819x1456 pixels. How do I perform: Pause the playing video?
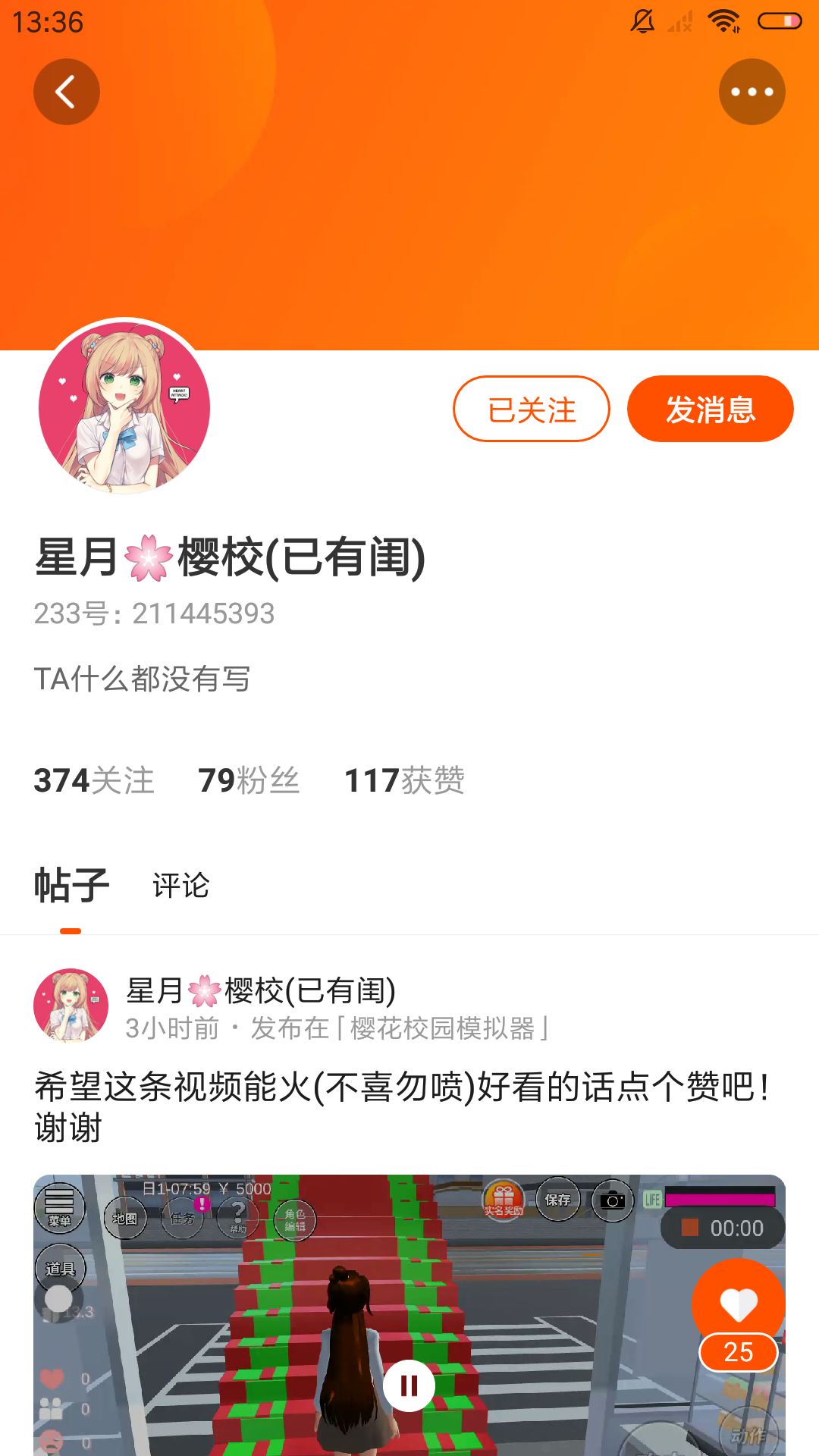(409, 1385)
